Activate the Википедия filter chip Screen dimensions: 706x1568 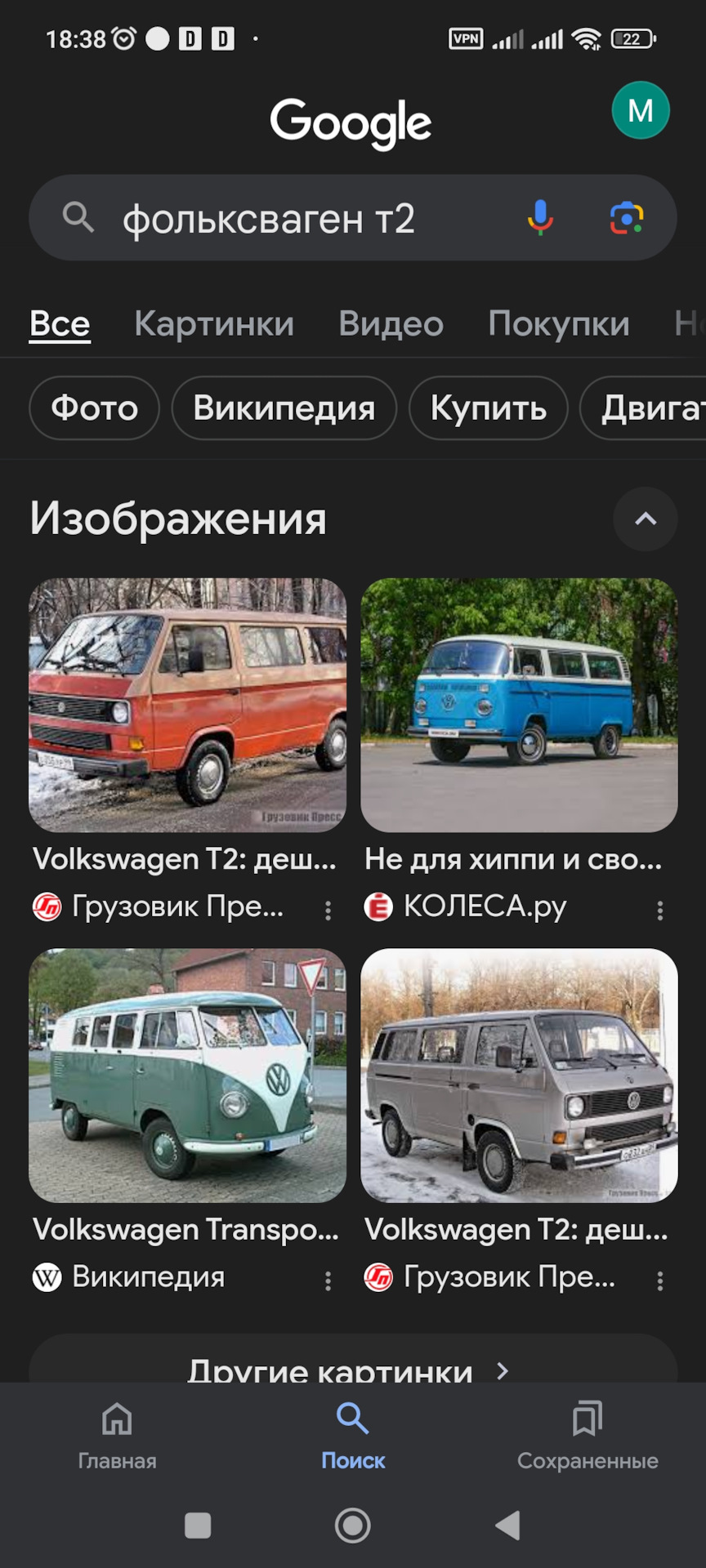coord(284,408)
